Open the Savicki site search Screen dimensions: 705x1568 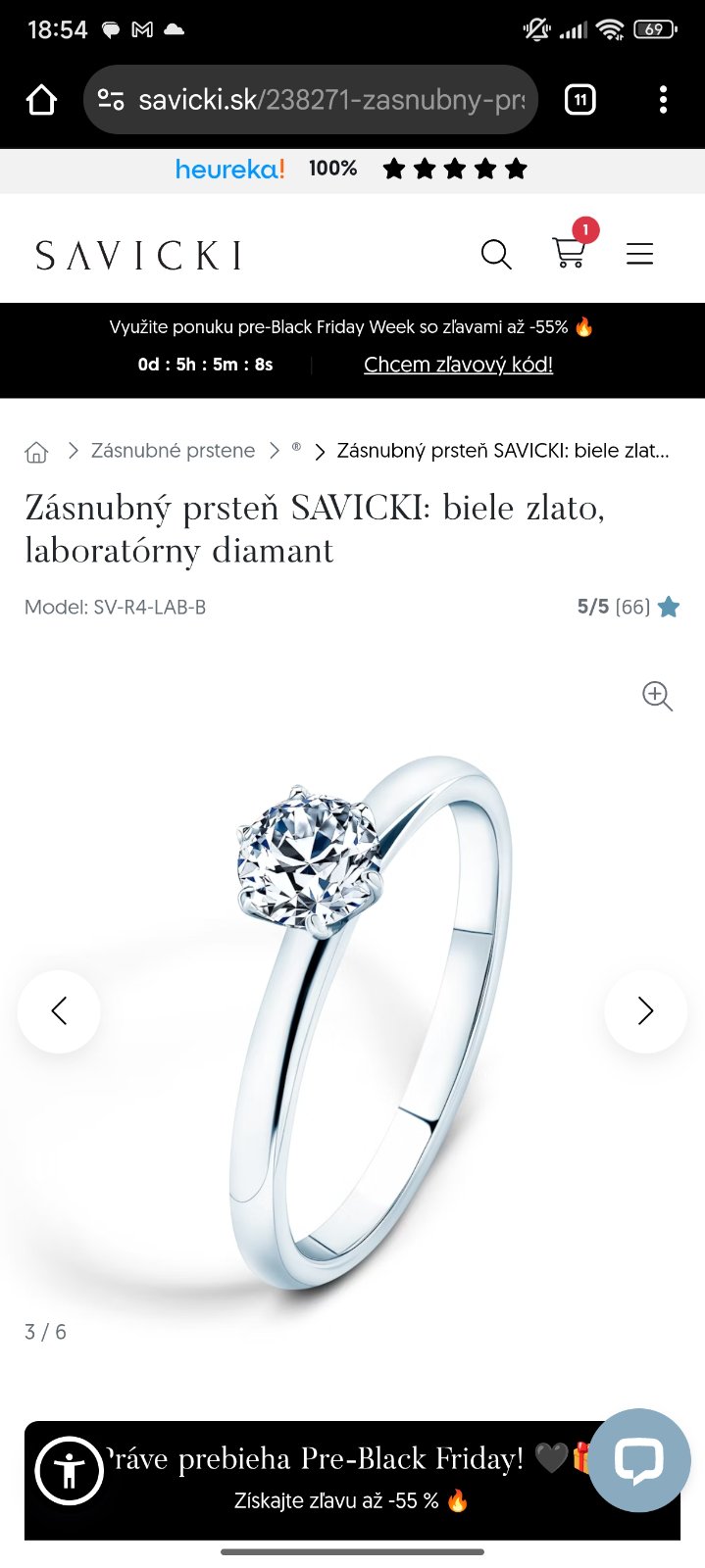(496, 255)
